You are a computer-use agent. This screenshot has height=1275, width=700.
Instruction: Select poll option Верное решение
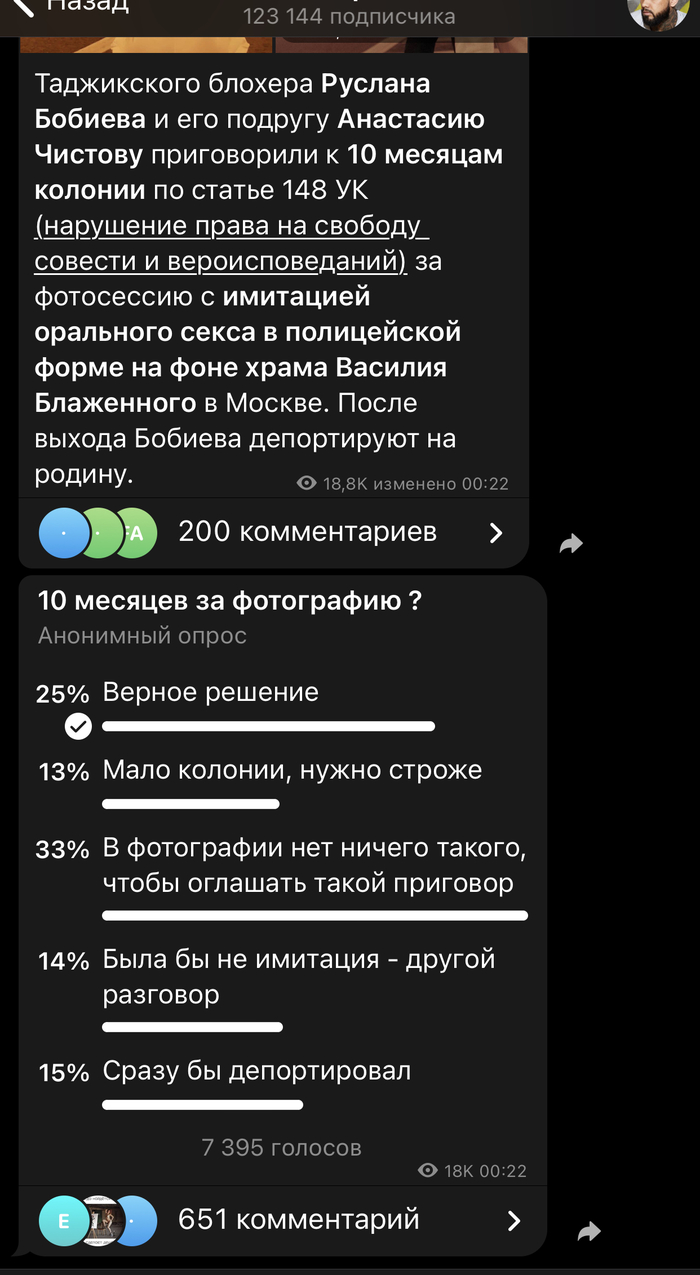click(210, 692)
